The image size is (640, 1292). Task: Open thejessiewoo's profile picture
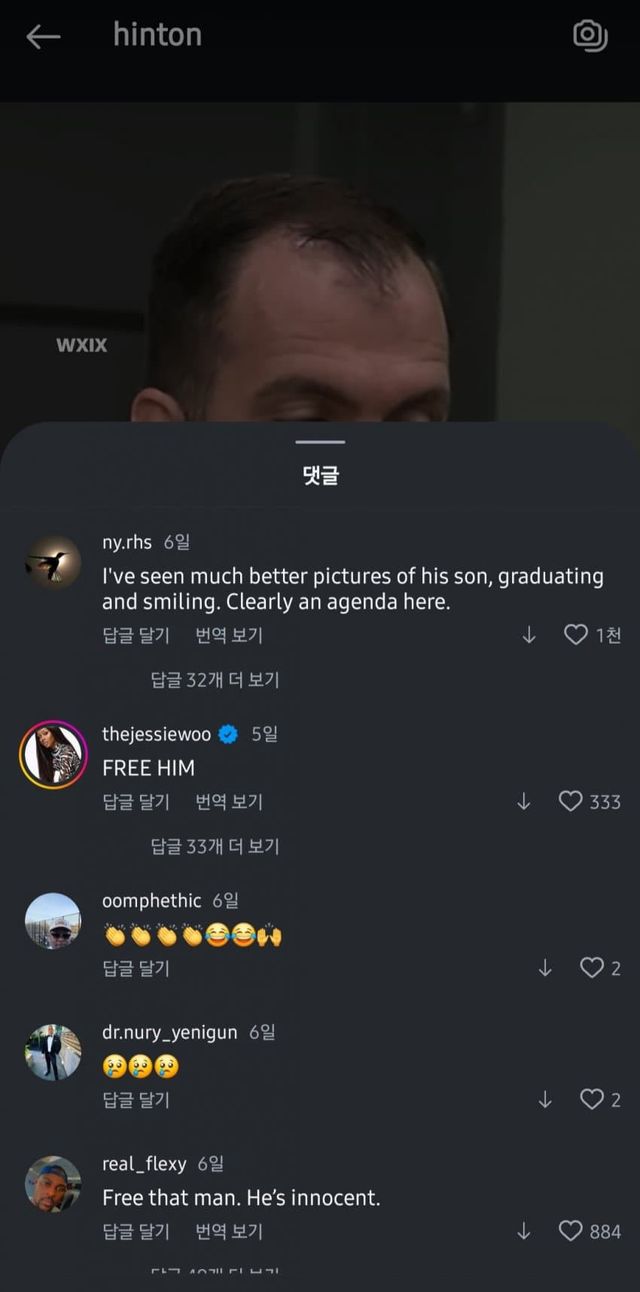click(x=53, y=754)
